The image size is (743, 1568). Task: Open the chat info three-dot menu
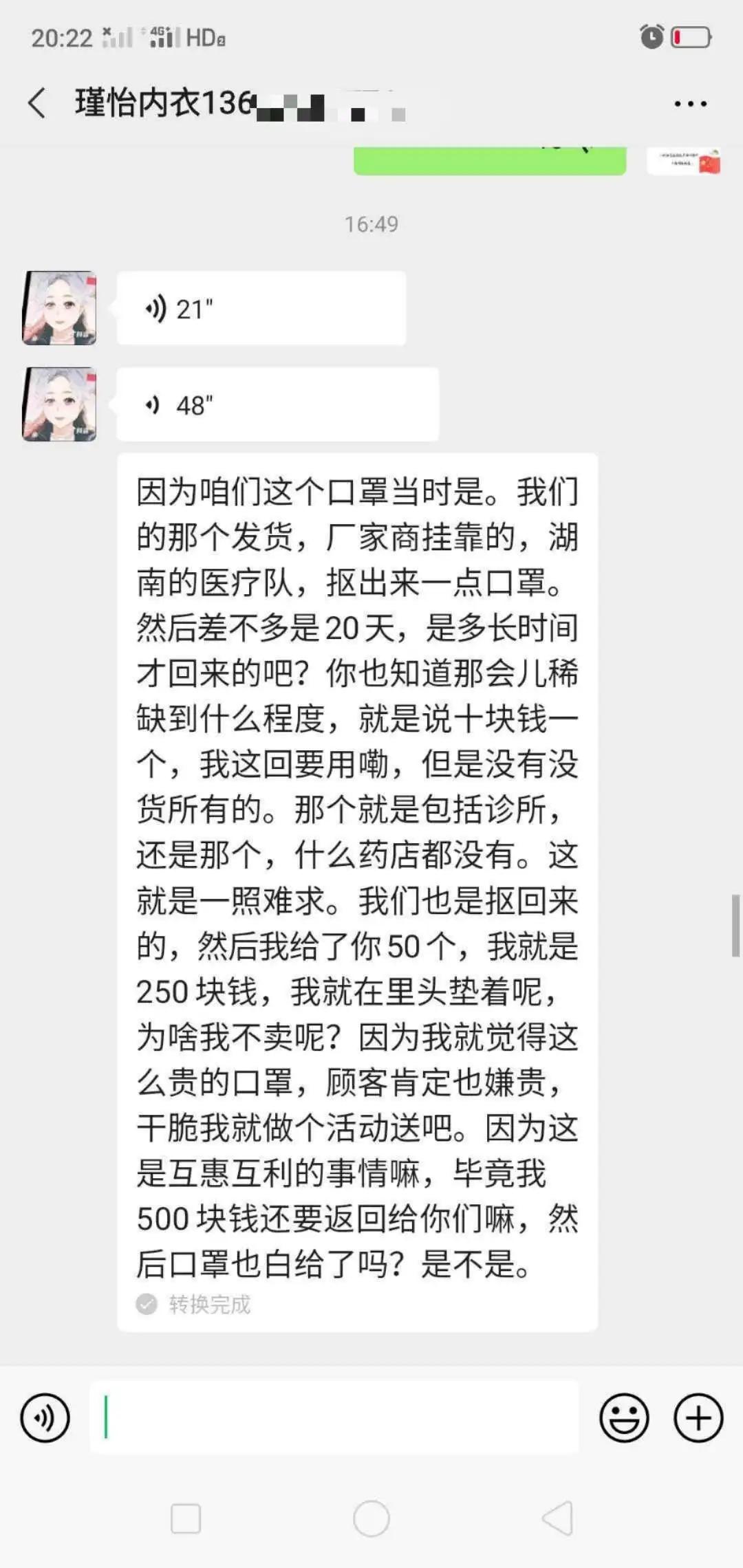coord(690,104)
